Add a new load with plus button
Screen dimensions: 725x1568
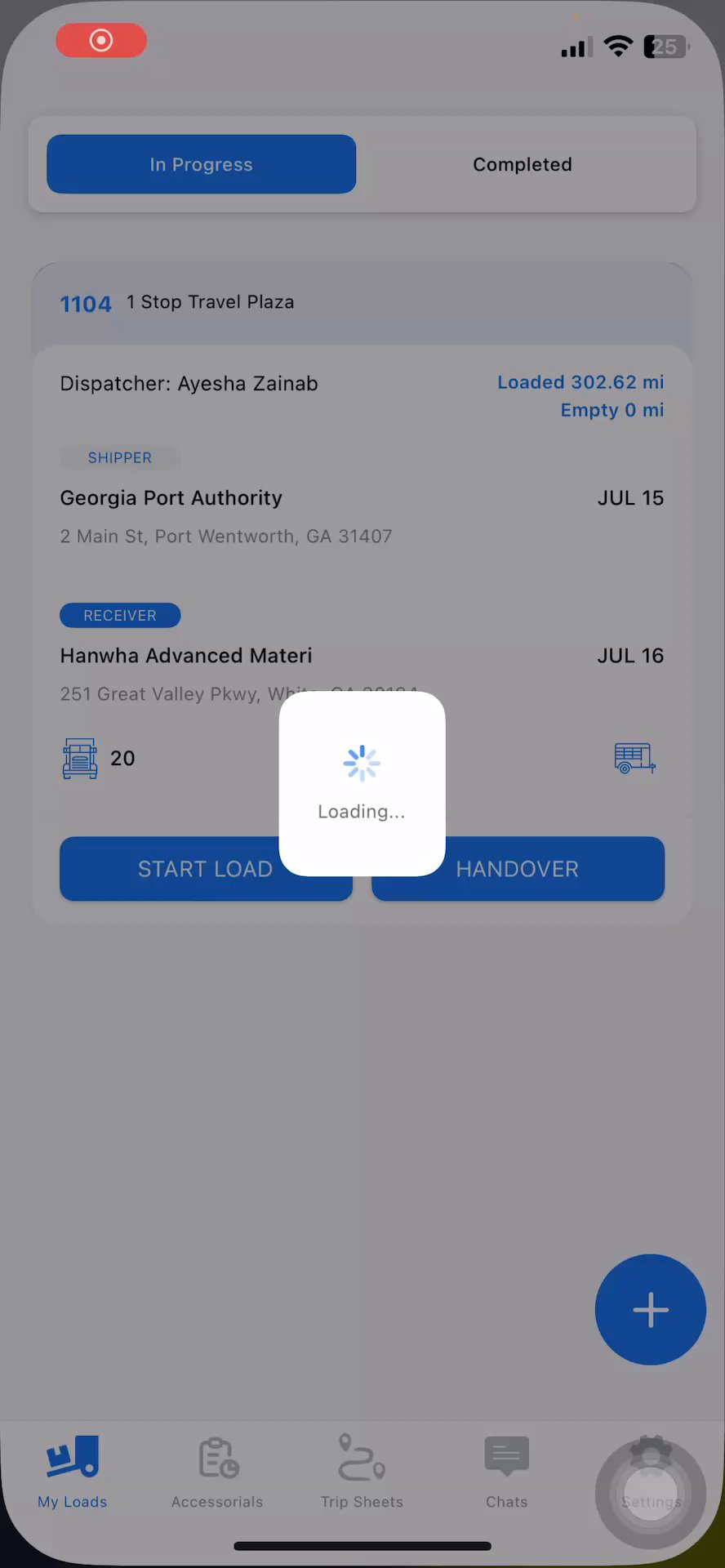tap(650, 1309)
